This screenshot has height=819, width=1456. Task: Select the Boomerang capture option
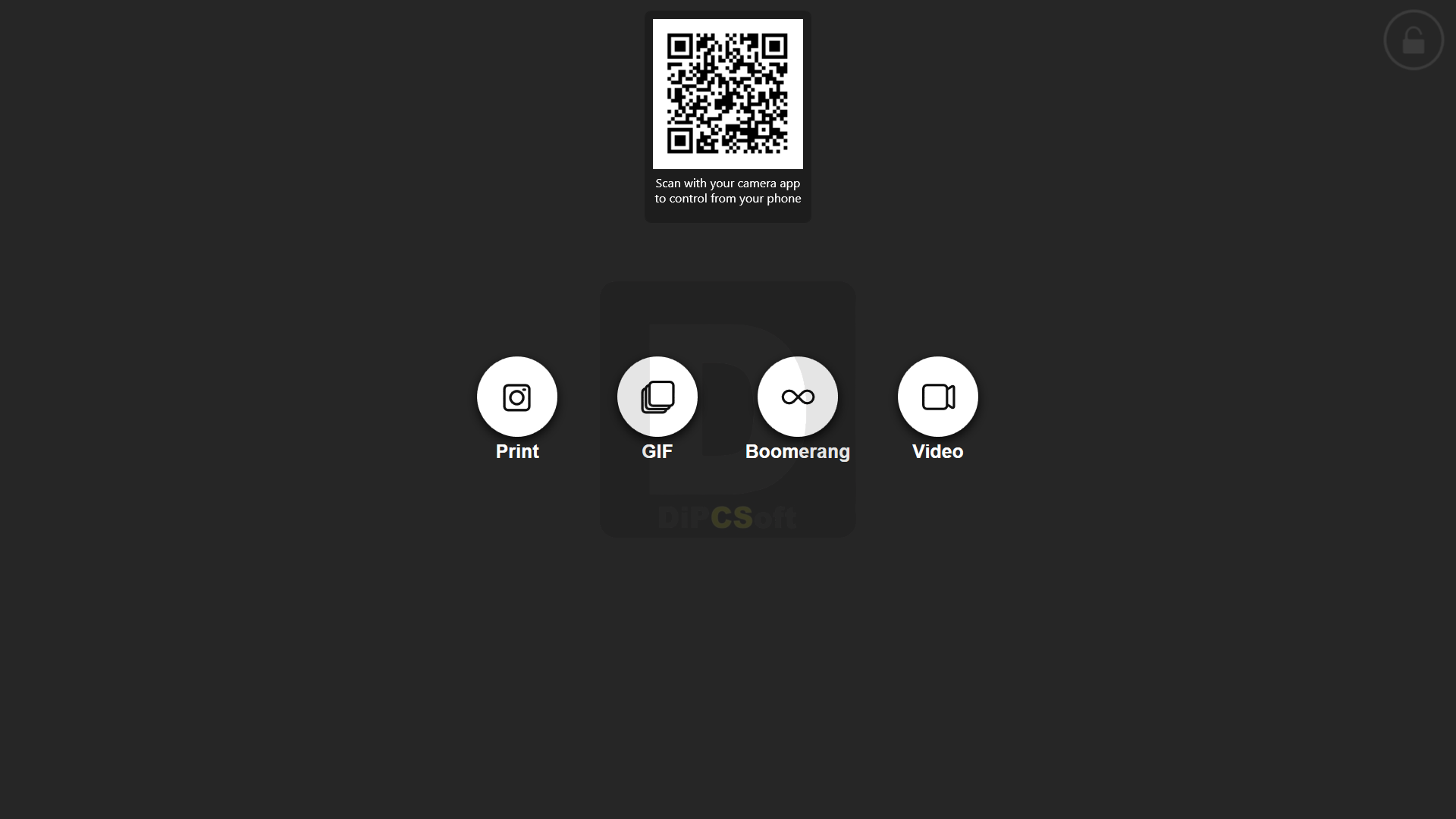coord(797,397)
